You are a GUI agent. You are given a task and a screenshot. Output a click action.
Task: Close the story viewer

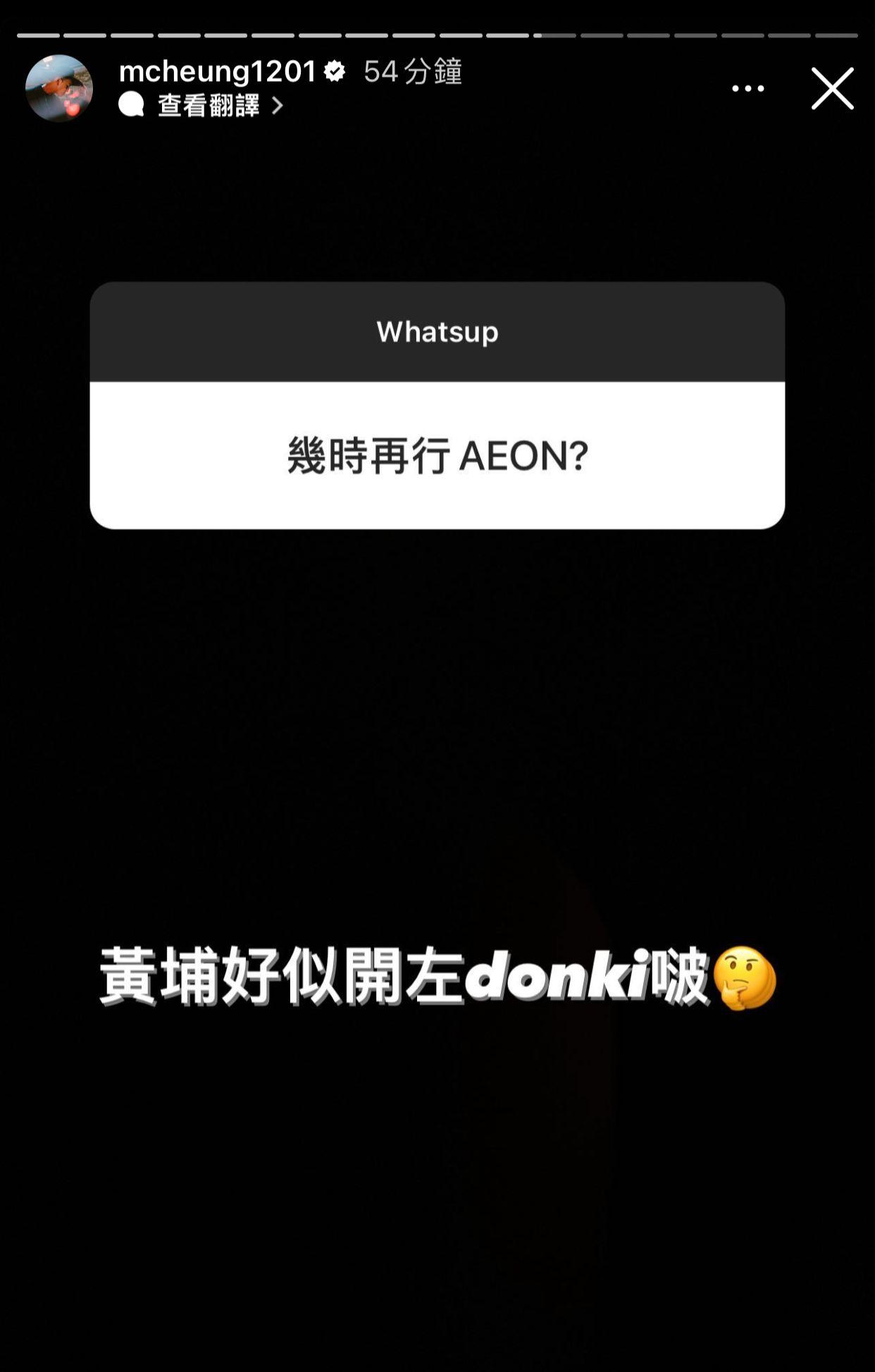coord(832,89)
